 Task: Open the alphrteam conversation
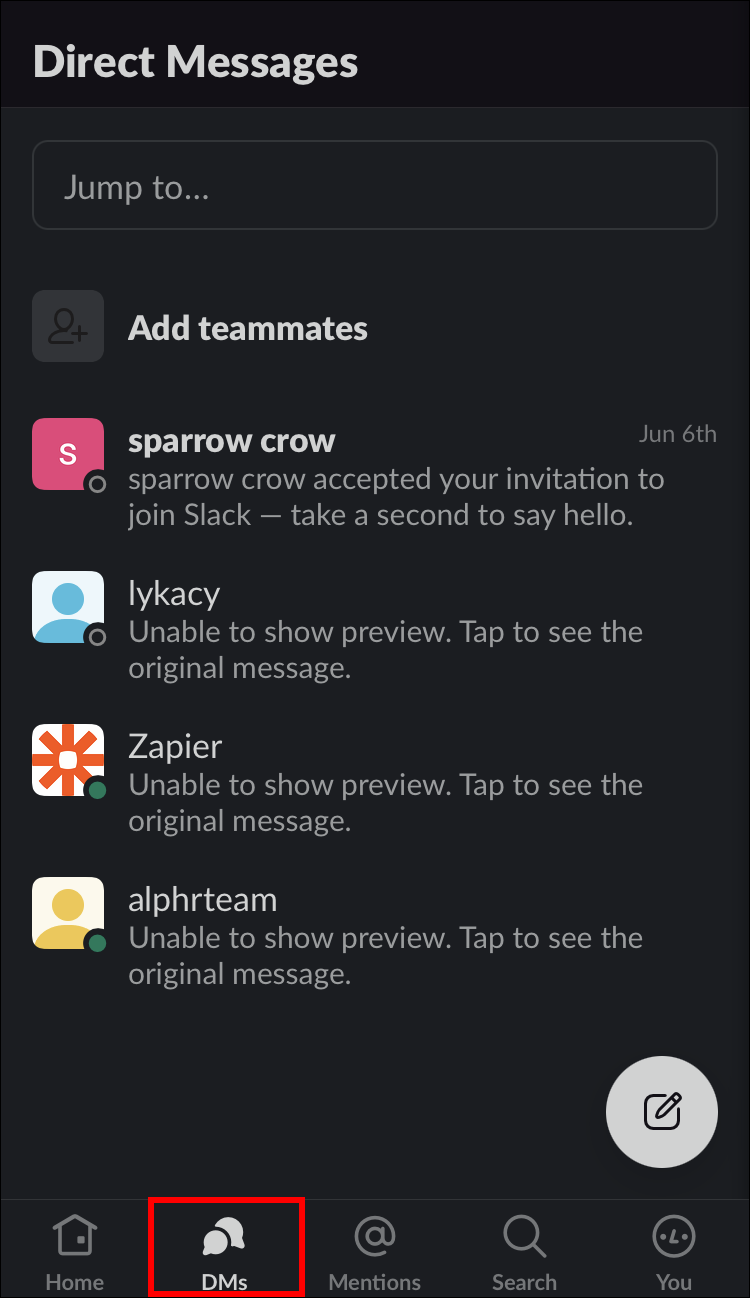[x=374, y=936]
